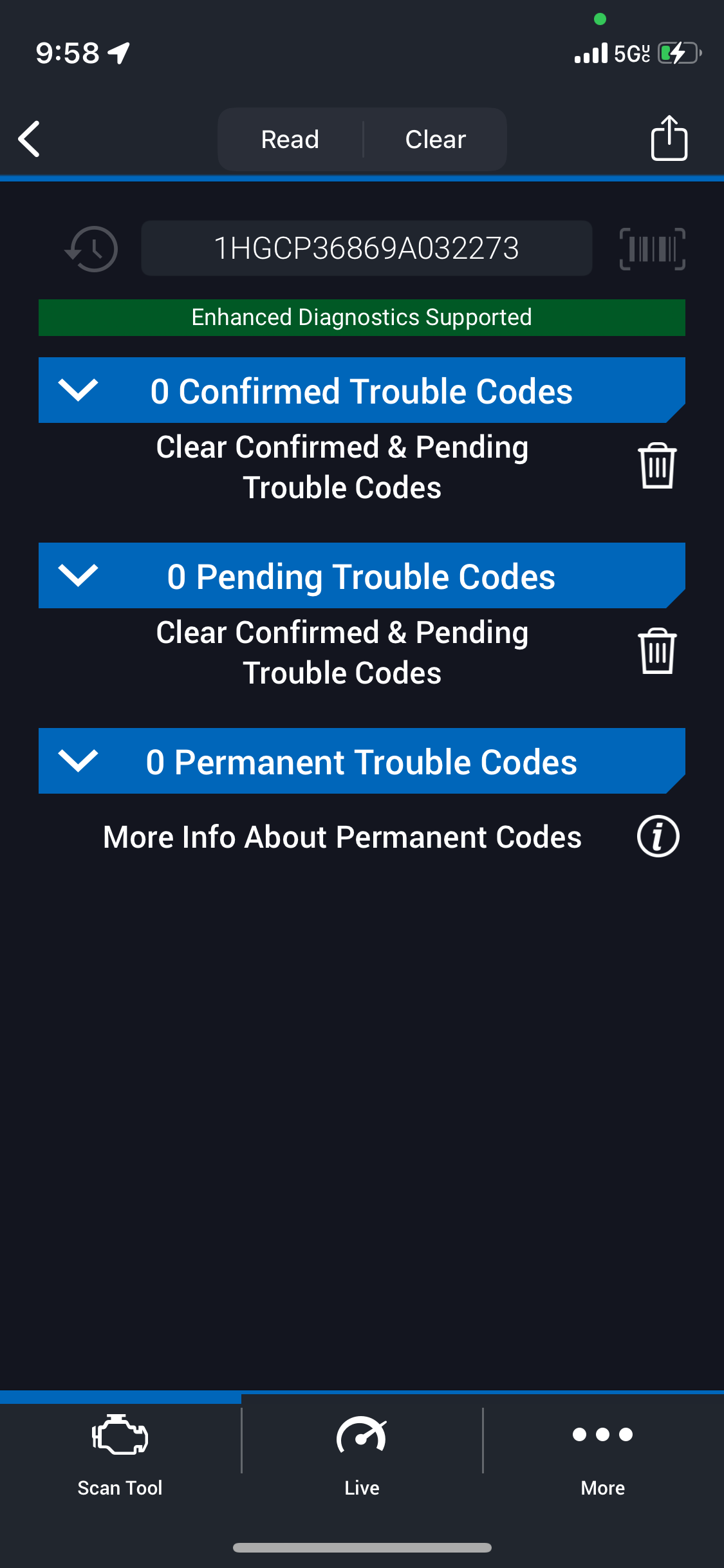Tap trash icon under Pending Trouble Codes
724x1568 pixels.
click(x=657, y=651)
